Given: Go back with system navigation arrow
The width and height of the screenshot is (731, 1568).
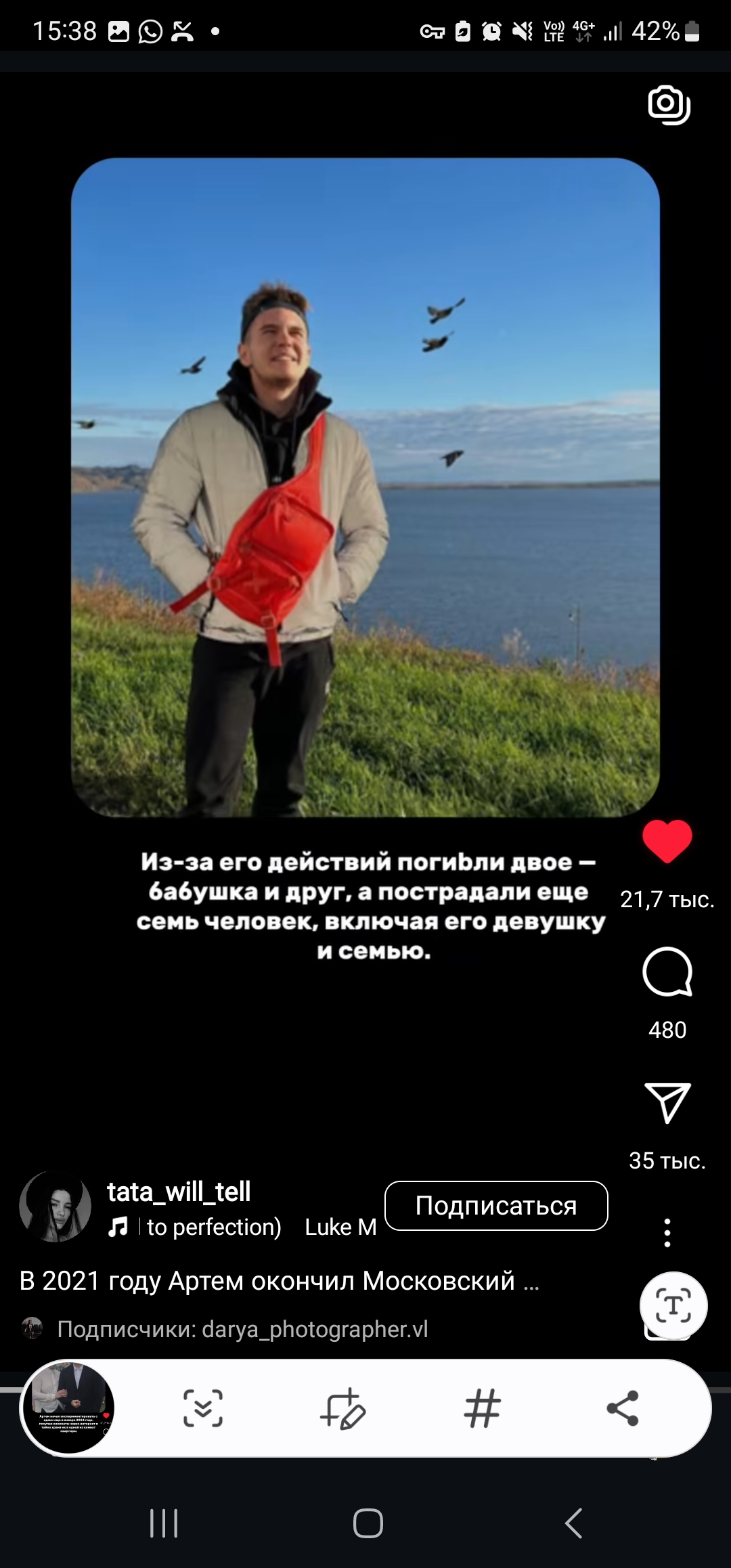Looking at the screenshot, I should tap(573, 1523).
